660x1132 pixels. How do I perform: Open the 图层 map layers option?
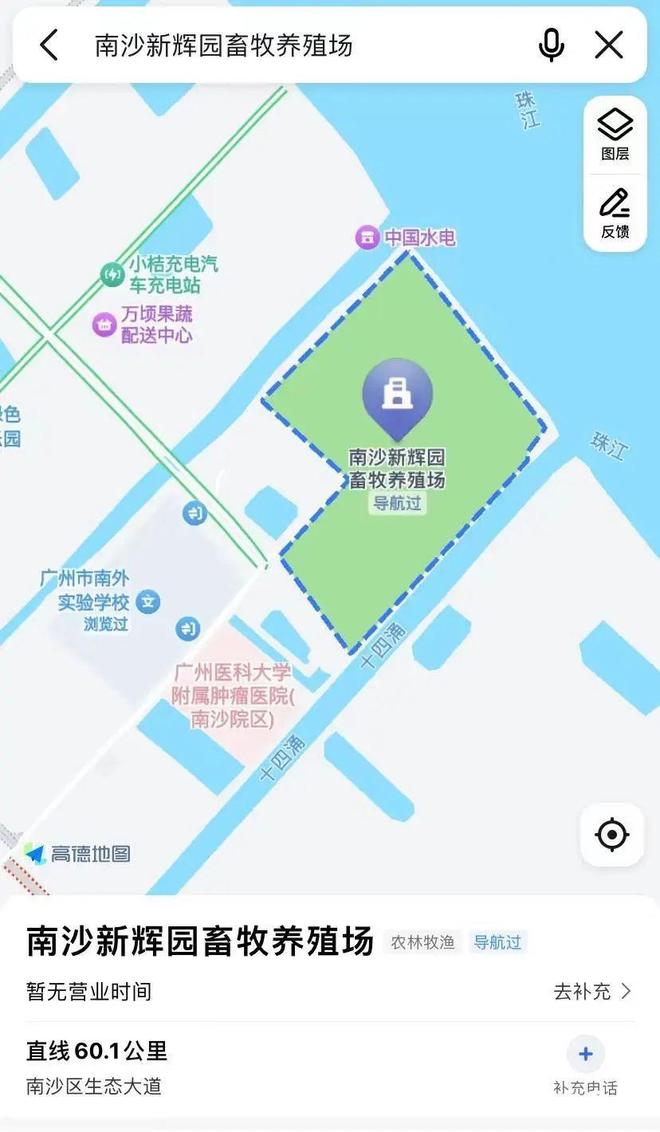click(615, 134)
